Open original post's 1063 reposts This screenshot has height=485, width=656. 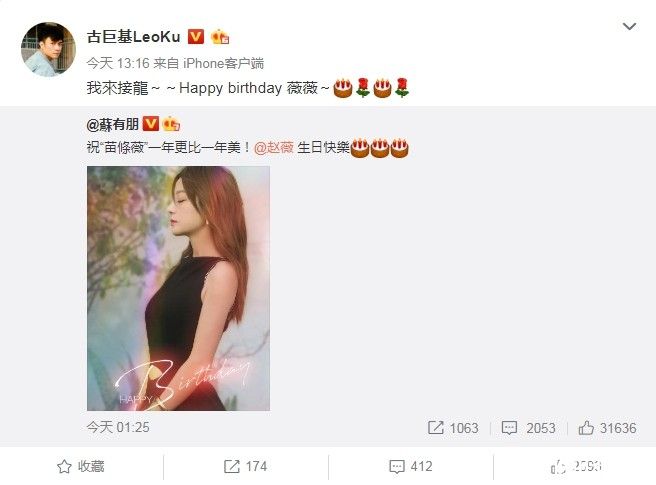(453, 428)
